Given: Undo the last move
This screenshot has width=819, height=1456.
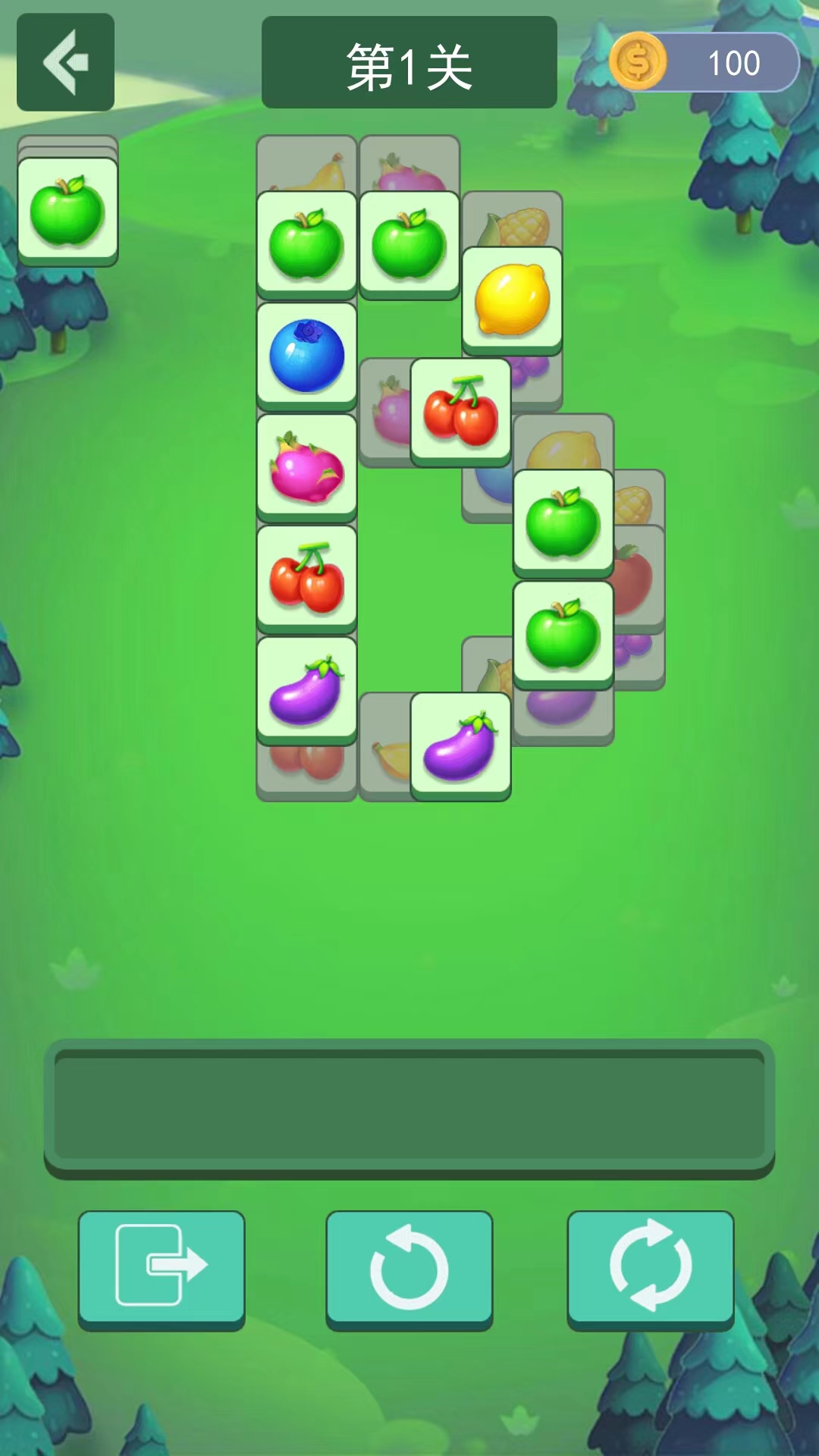Looking at the screenshot, I should point(409,1269).
